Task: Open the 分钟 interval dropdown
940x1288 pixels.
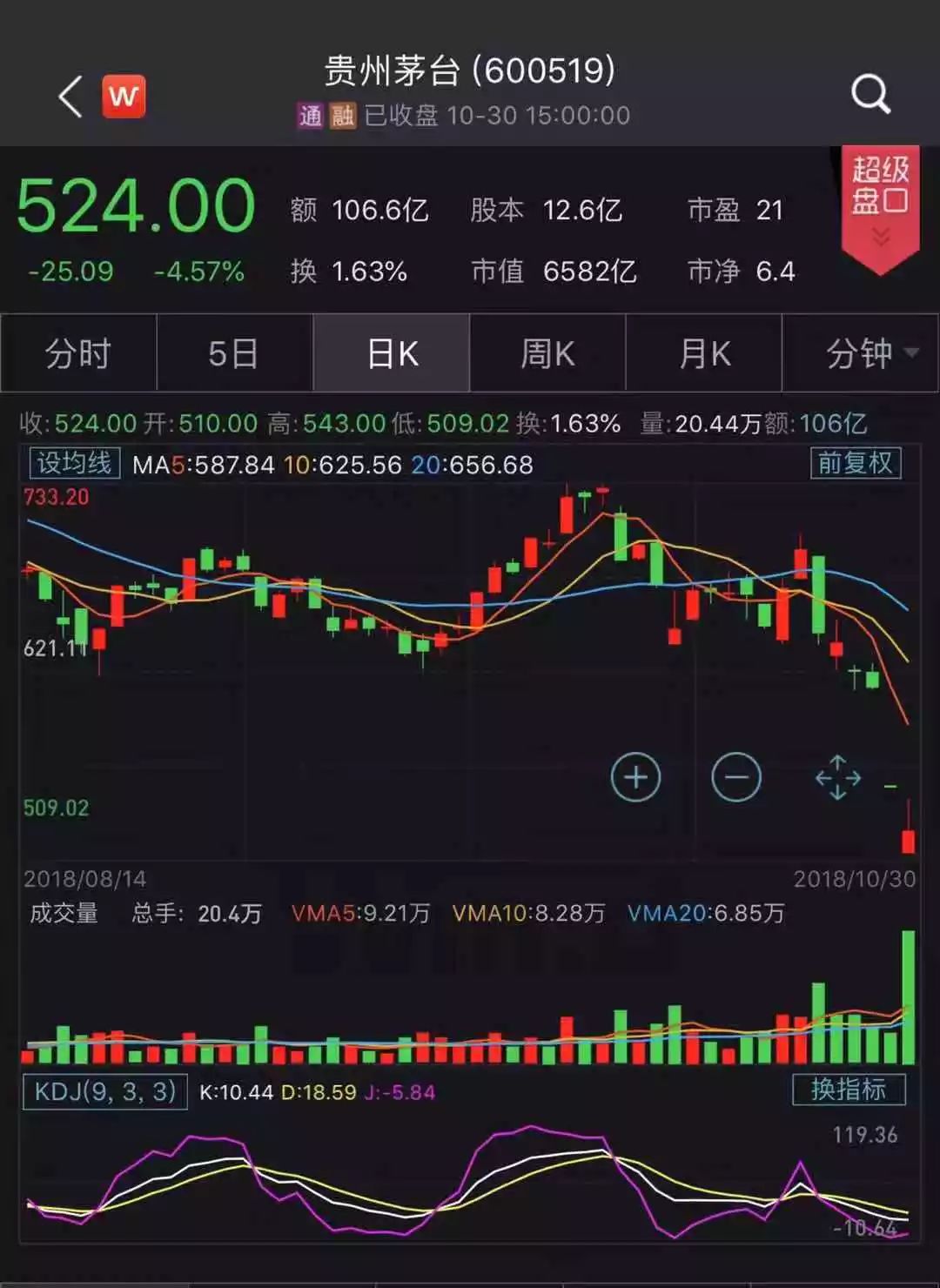Action: point(861,353)
